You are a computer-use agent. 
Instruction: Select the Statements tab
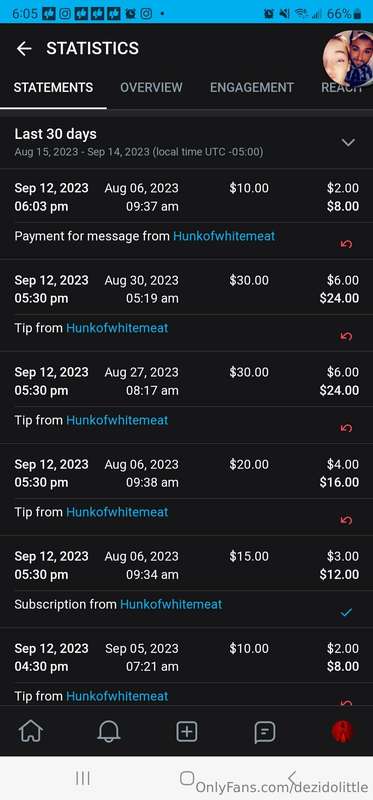[53, 87]
